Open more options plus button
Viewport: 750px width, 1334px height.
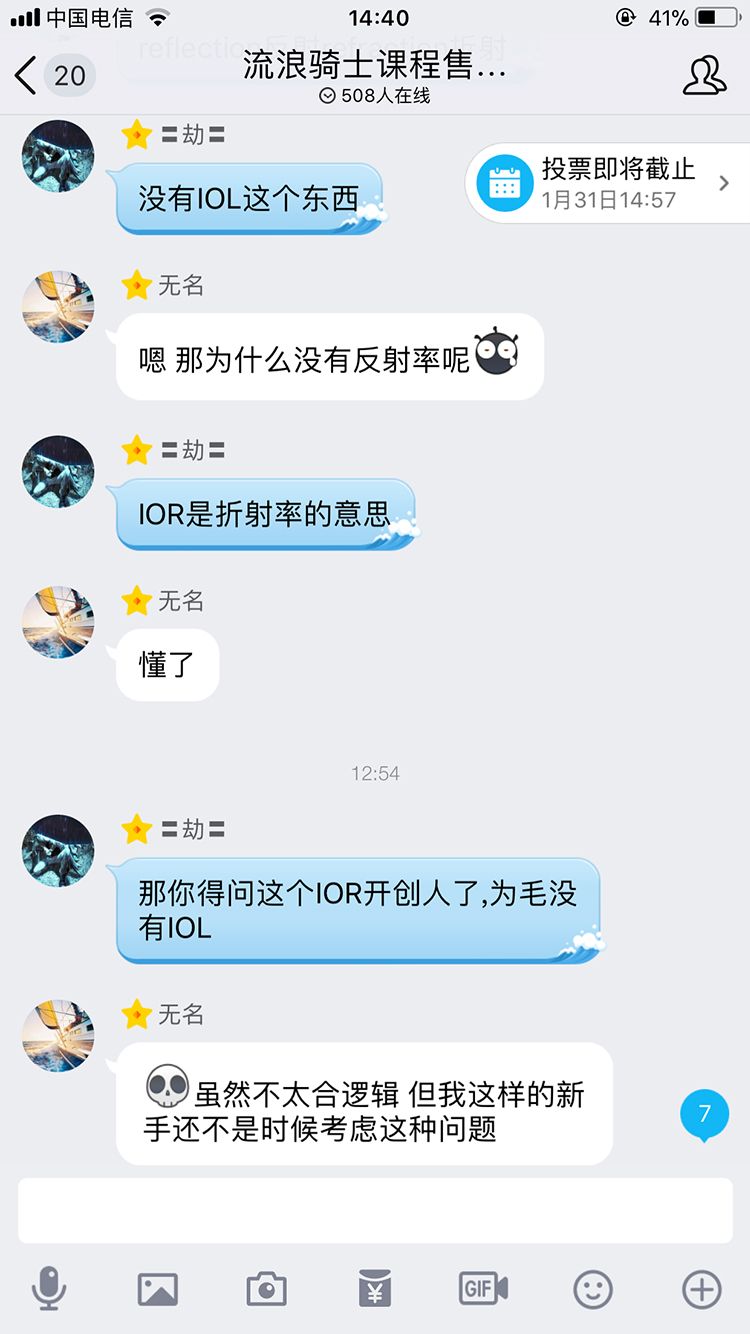point(702,1289)
